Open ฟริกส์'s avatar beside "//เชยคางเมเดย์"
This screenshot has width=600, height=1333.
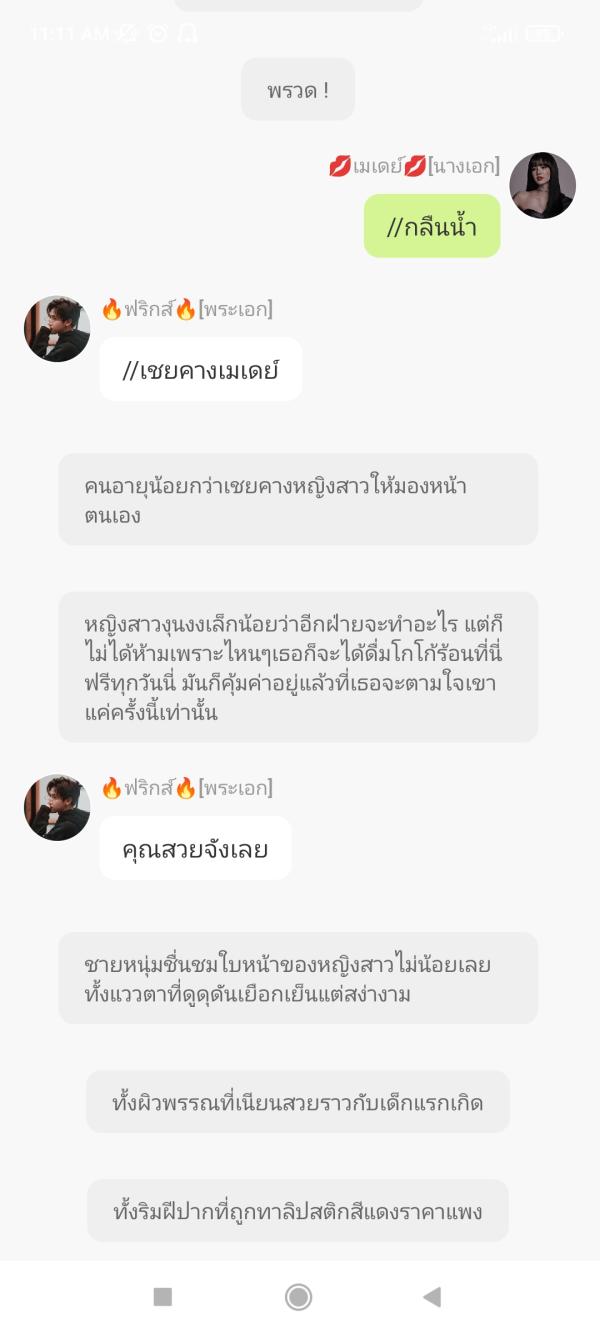point(57,328)
